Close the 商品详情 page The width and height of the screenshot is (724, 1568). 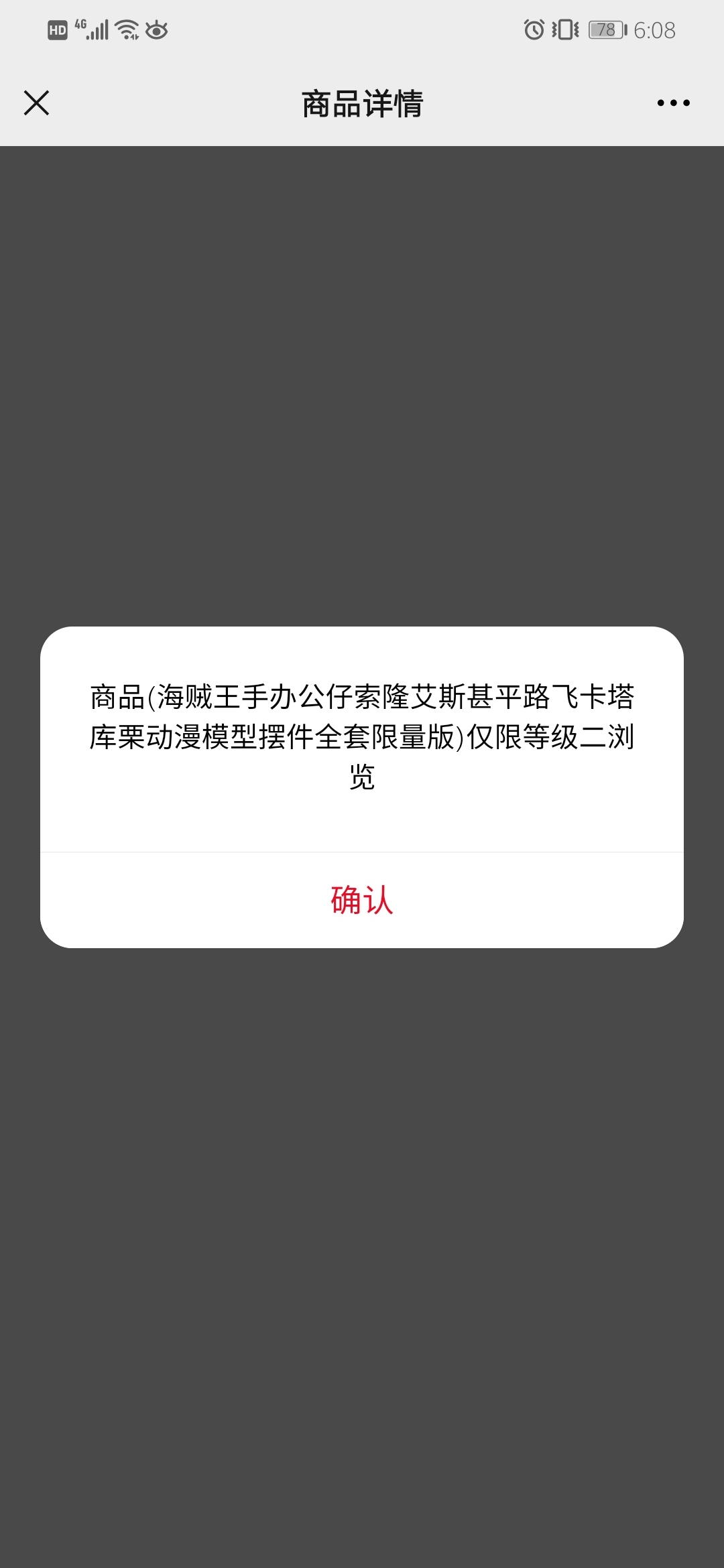[x=36, y=103]
